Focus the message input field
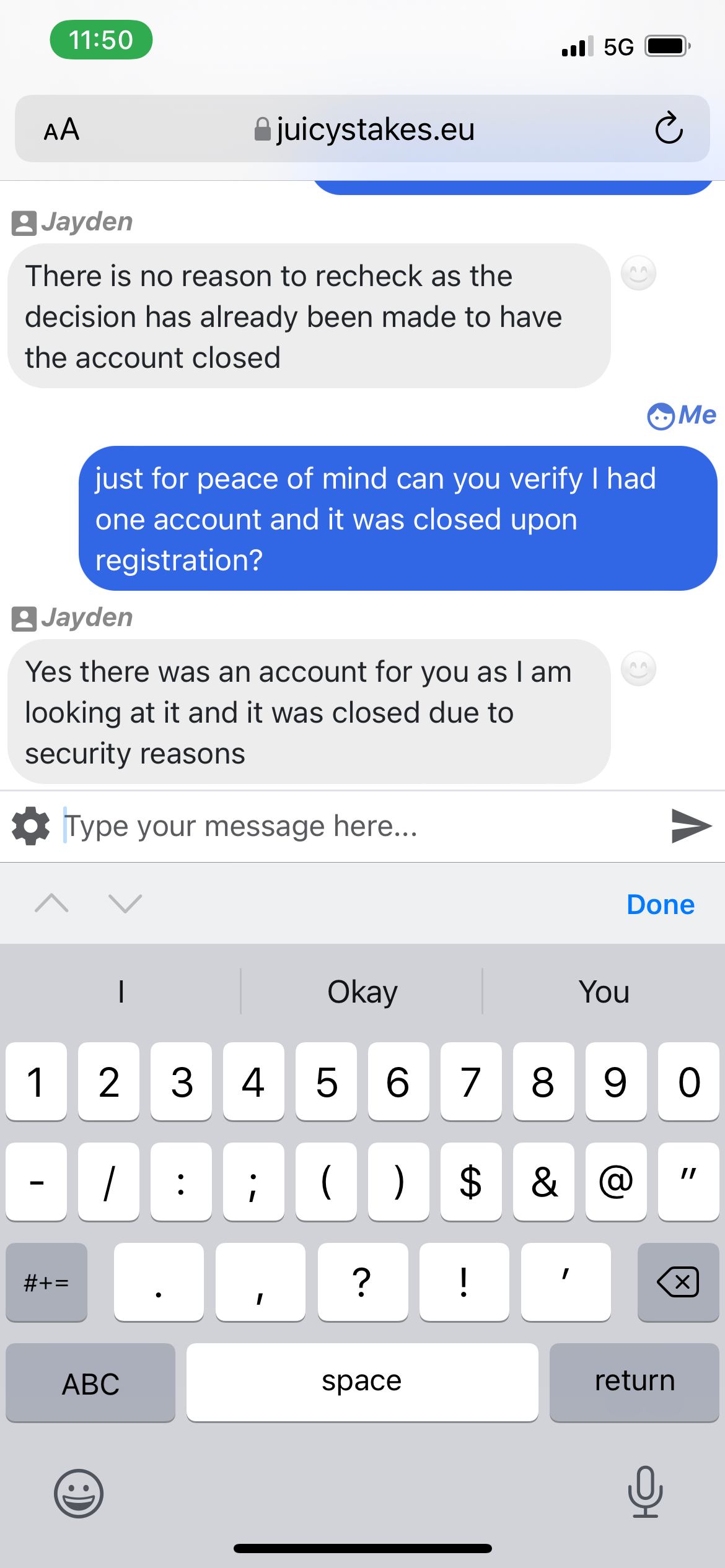This screenshot has width=725, height=1568. 359,826
